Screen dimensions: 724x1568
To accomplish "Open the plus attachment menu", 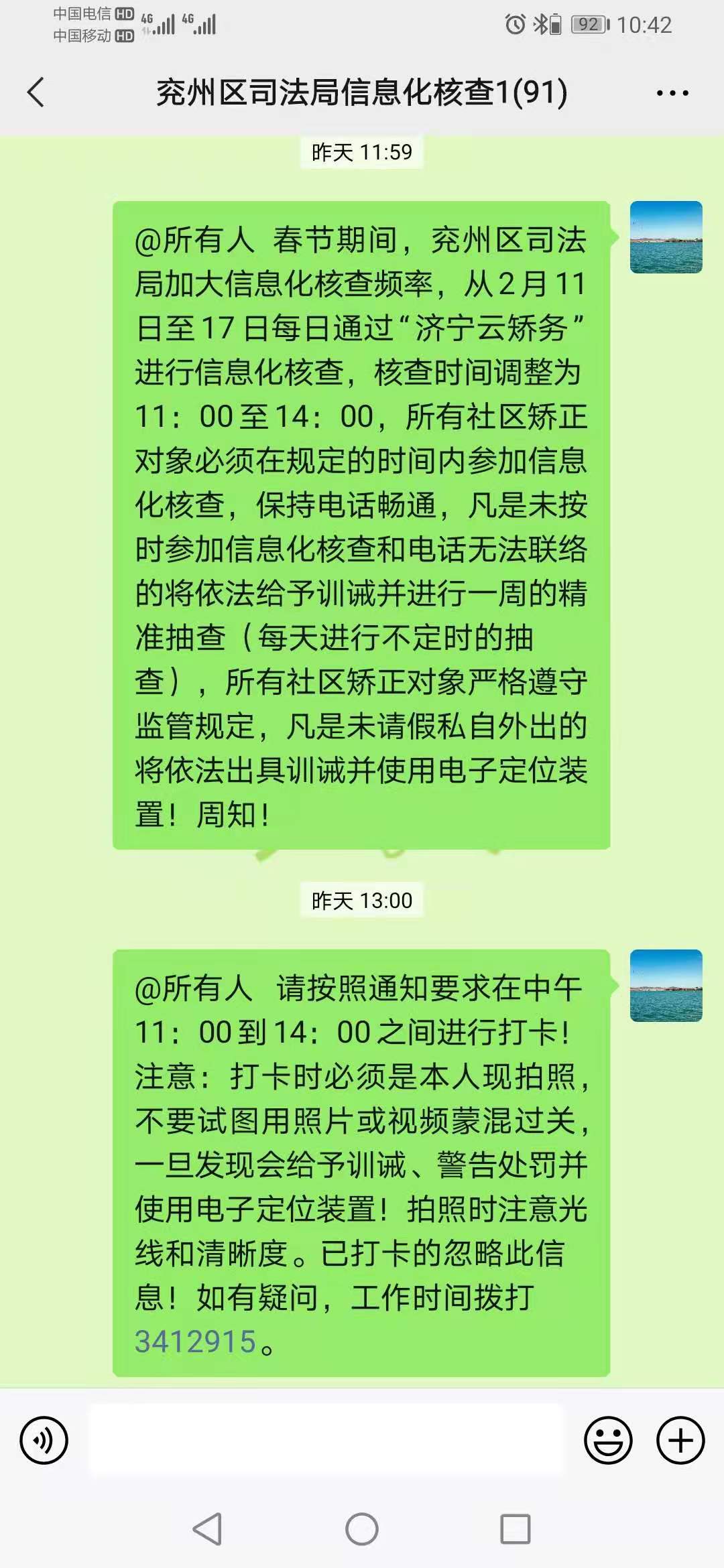I will click(x=680, y=1440).
